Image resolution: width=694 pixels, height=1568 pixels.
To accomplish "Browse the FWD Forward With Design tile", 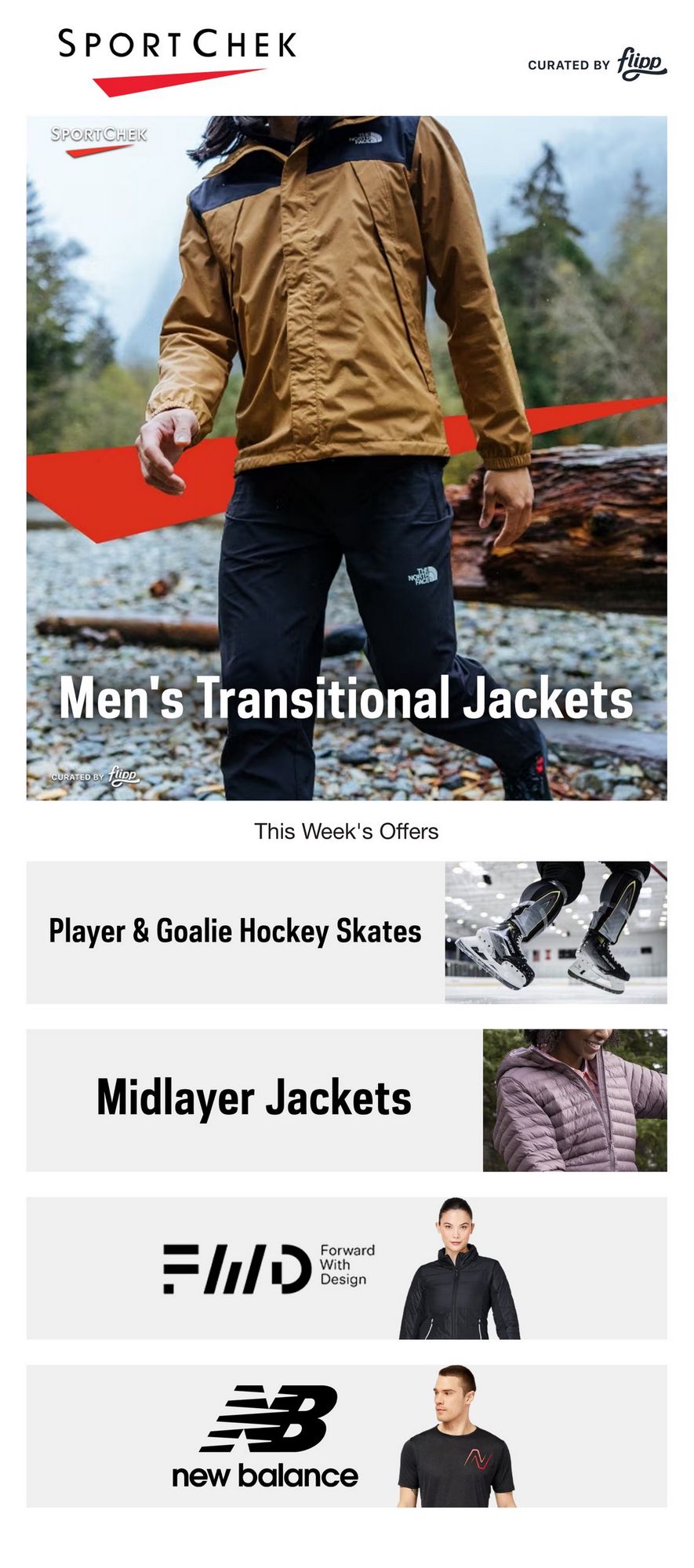I will click(347, 1268).
